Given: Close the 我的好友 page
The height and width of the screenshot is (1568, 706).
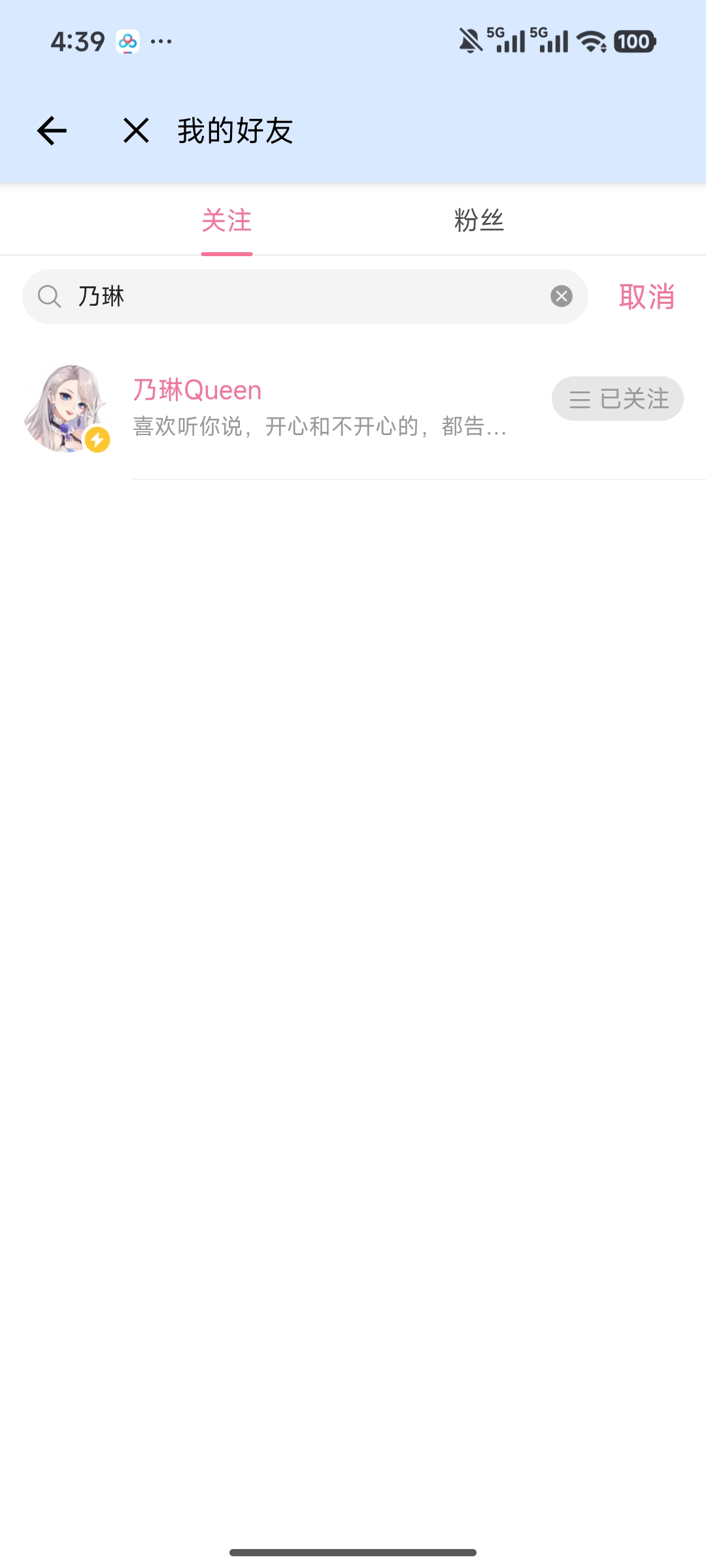Looking at the screenshot, I should click(x=136, y=131).
